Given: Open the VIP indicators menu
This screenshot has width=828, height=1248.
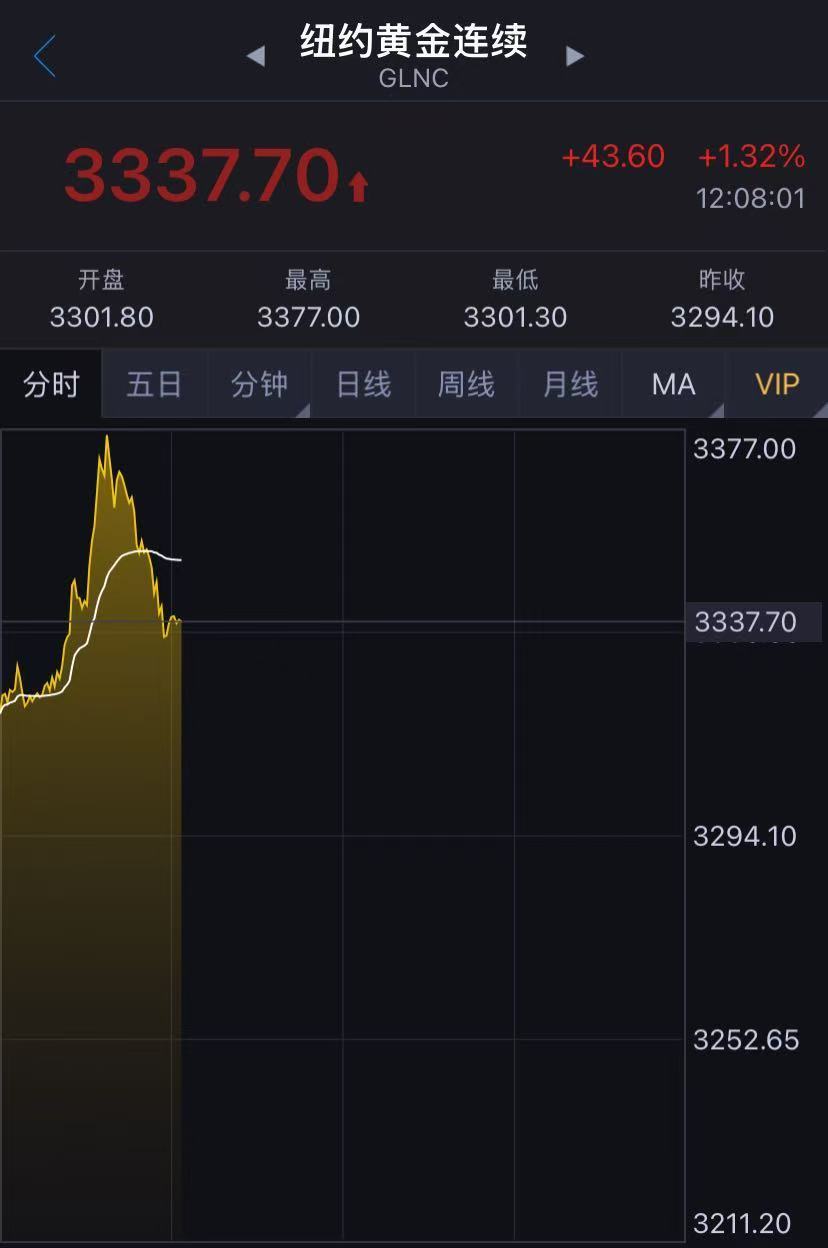Looking at the screenshot, I should tap(777, 384).
